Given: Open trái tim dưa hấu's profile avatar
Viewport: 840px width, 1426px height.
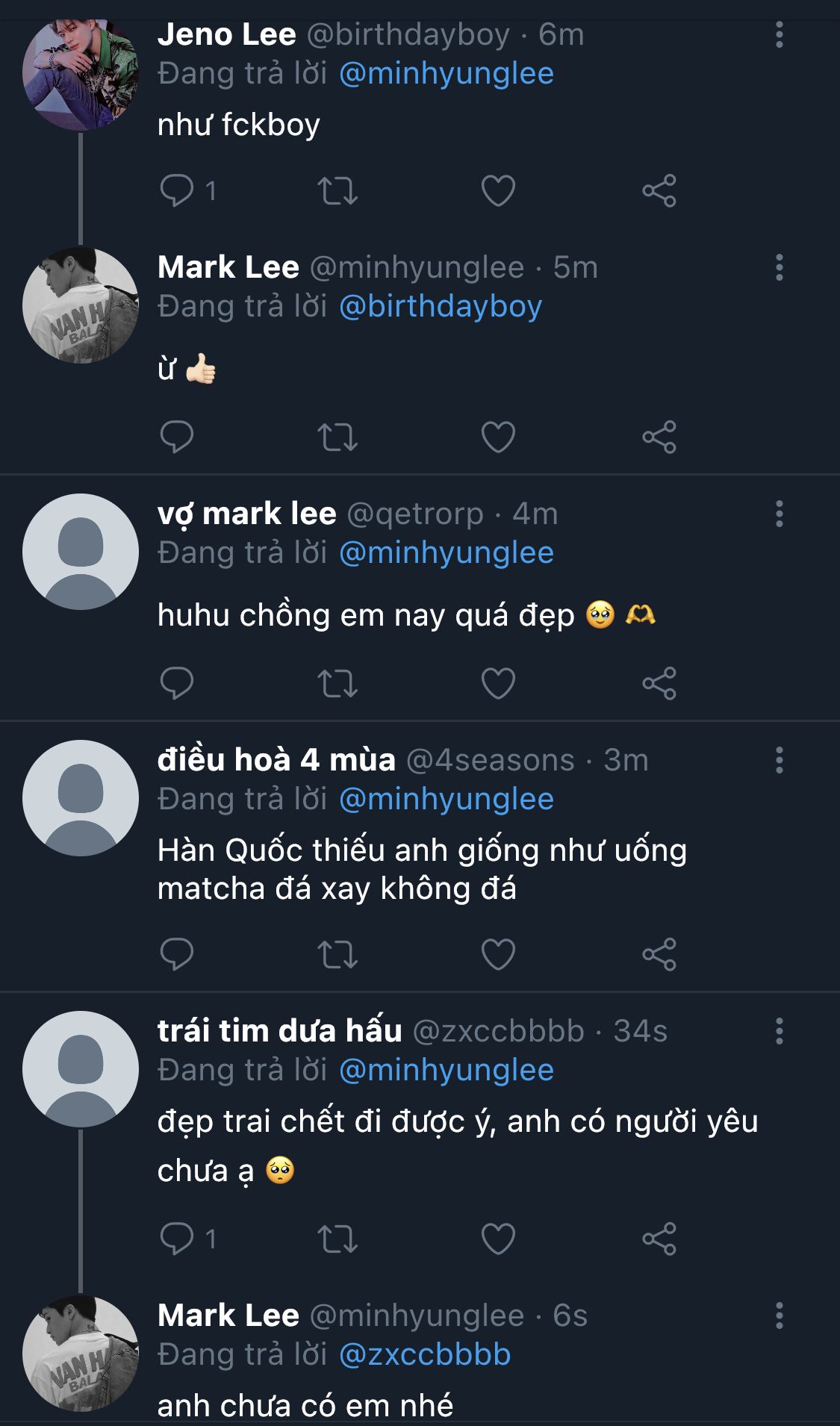Looking at the screenshot, I should pyautogui.click(x=81, y=1069).
